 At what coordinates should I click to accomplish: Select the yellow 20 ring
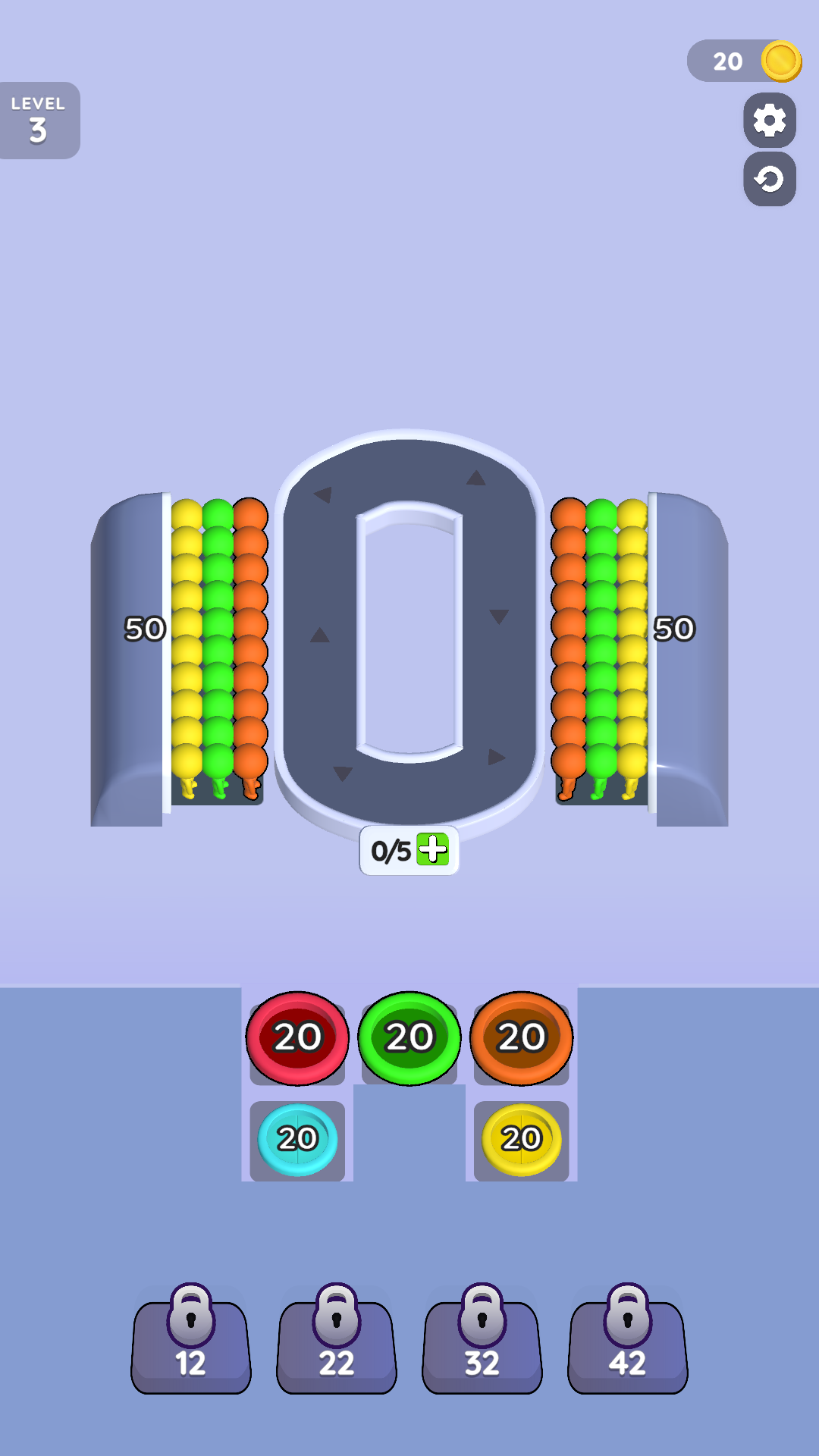pyautogui.click(x=522, y=1140)
